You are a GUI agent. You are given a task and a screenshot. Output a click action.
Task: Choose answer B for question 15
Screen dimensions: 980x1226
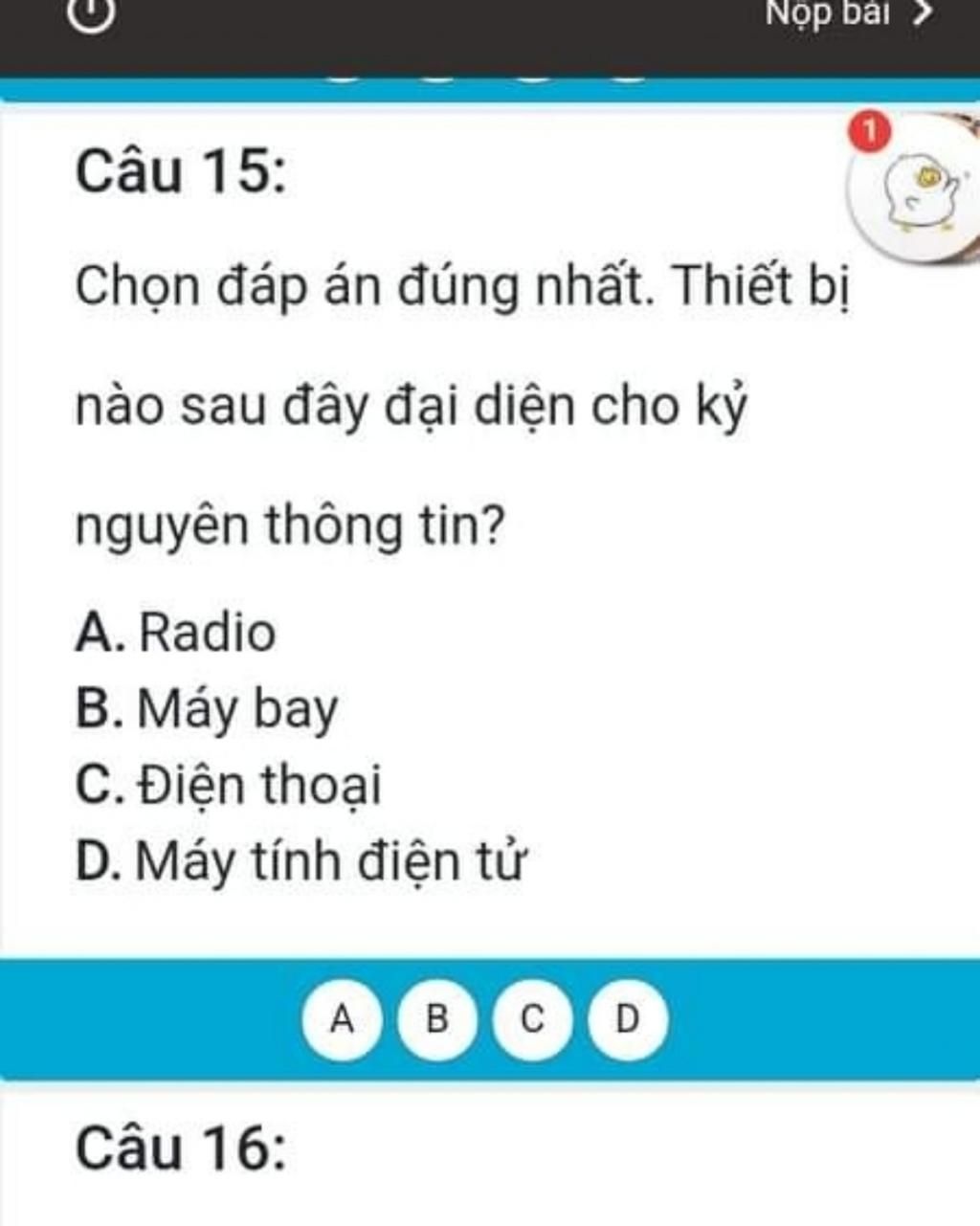[436, 1019]
